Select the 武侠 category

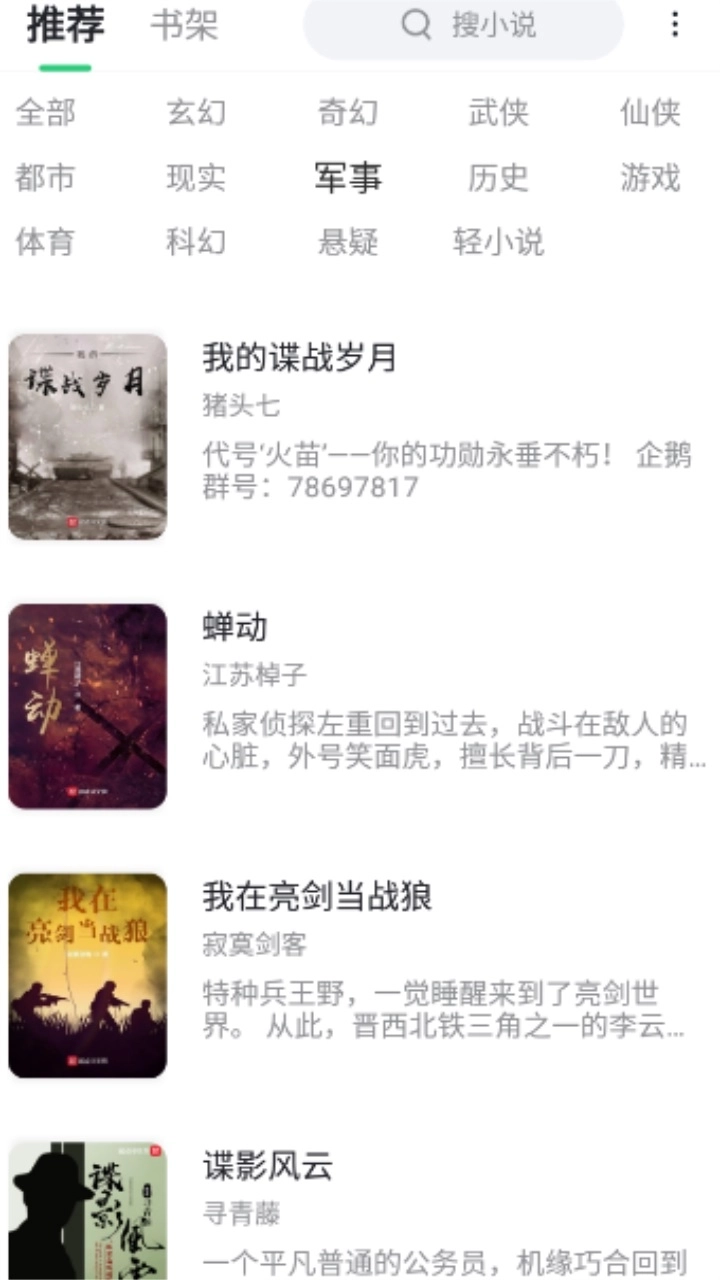(x=498, y=113)
